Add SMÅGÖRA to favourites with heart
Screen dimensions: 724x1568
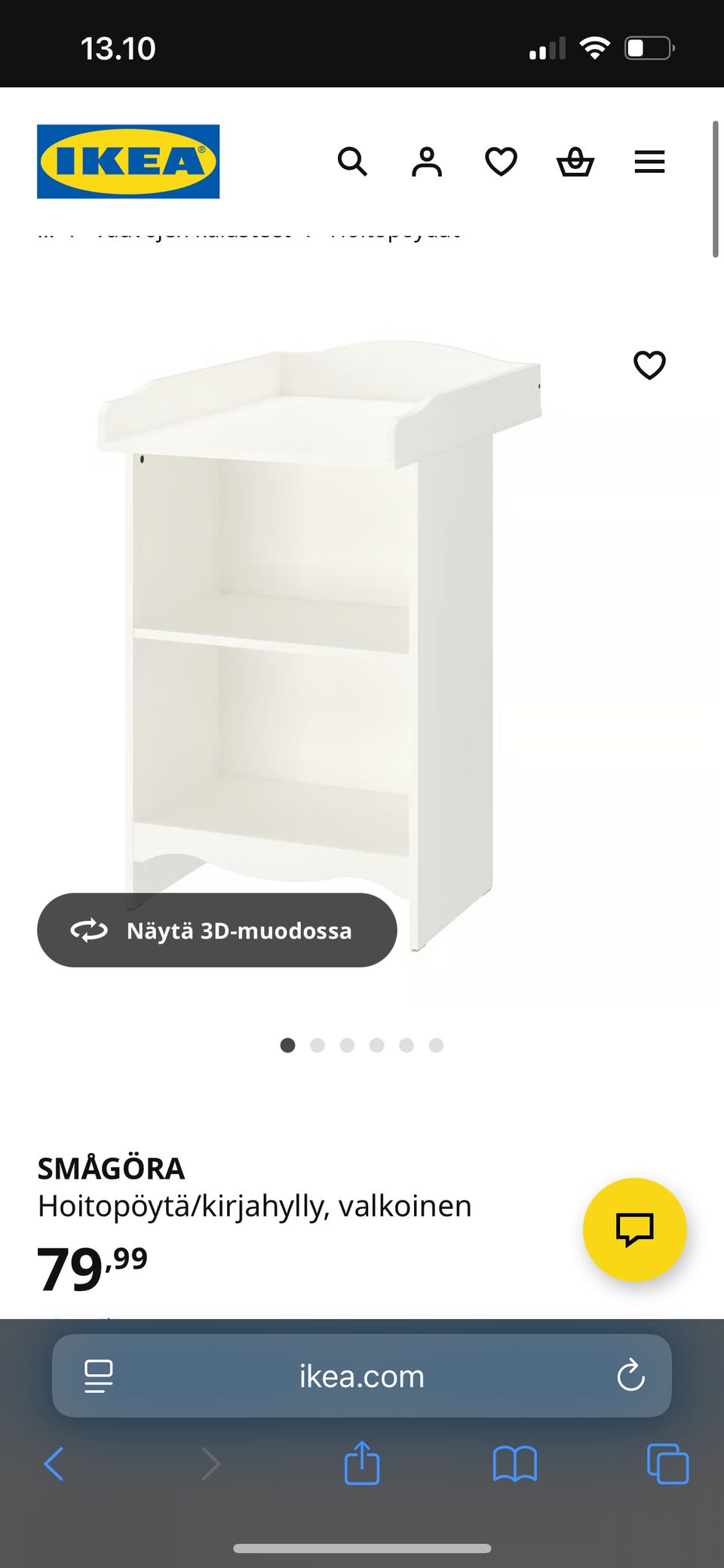pos(649,365)
